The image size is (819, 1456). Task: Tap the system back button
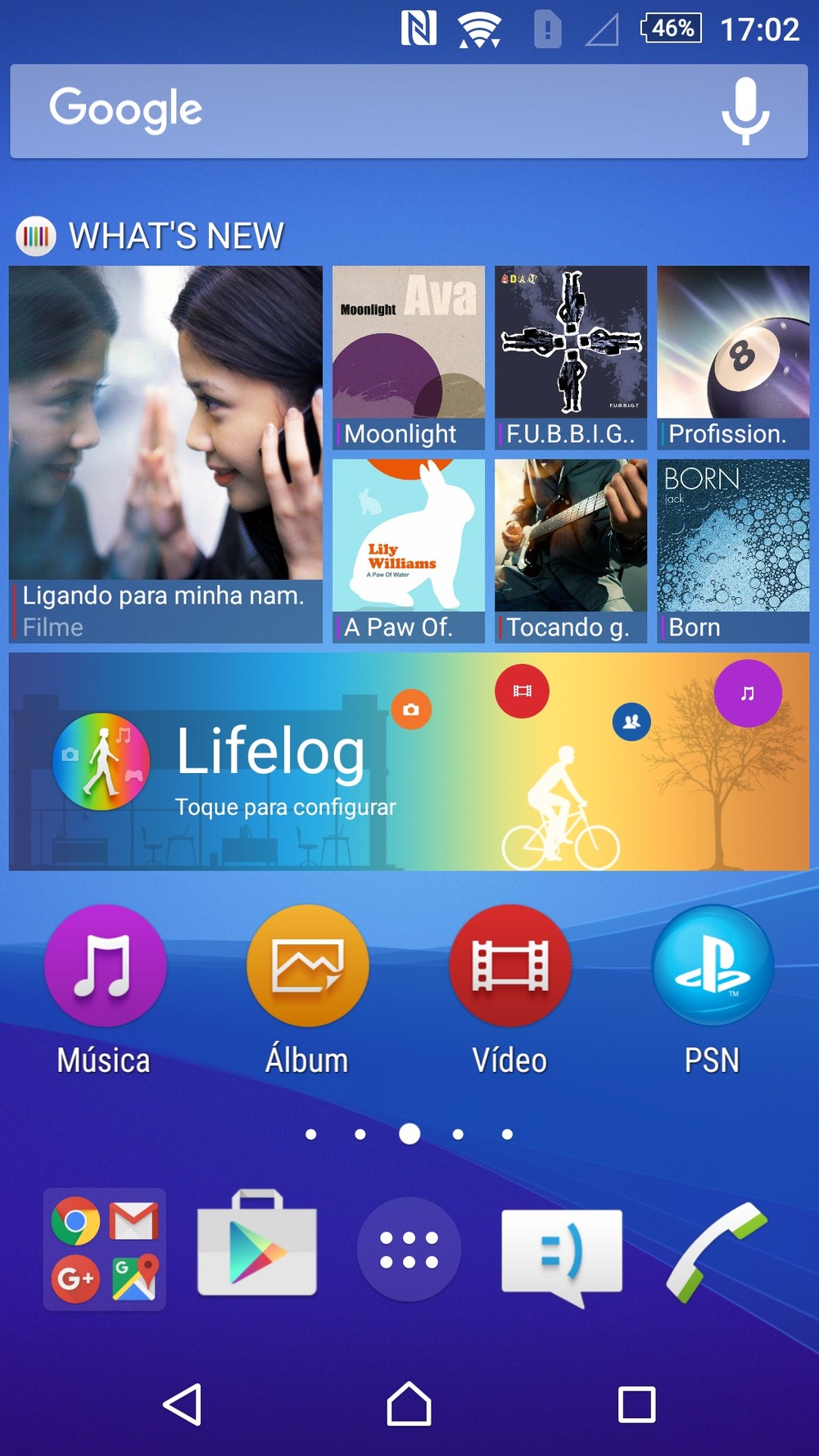(x=183, y=1404)
